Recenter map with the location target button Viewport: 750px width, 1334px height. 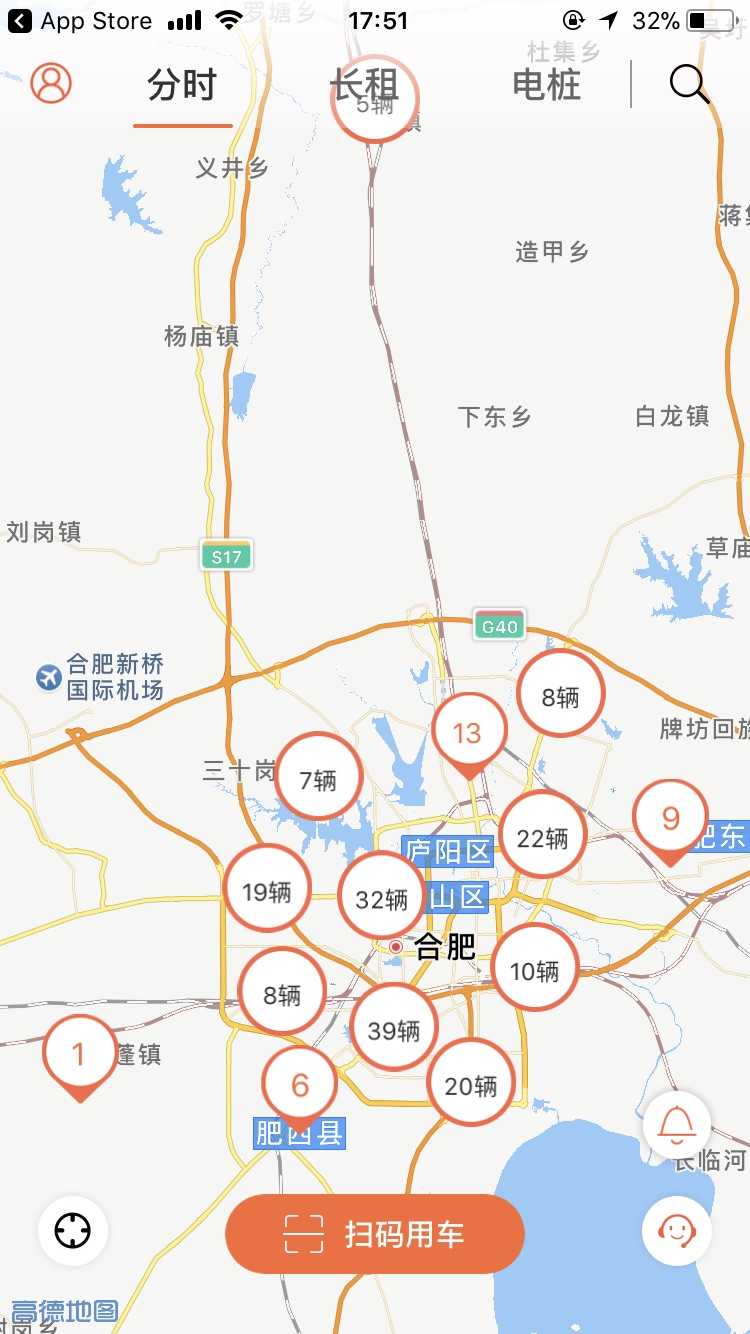click(73, 1230)
